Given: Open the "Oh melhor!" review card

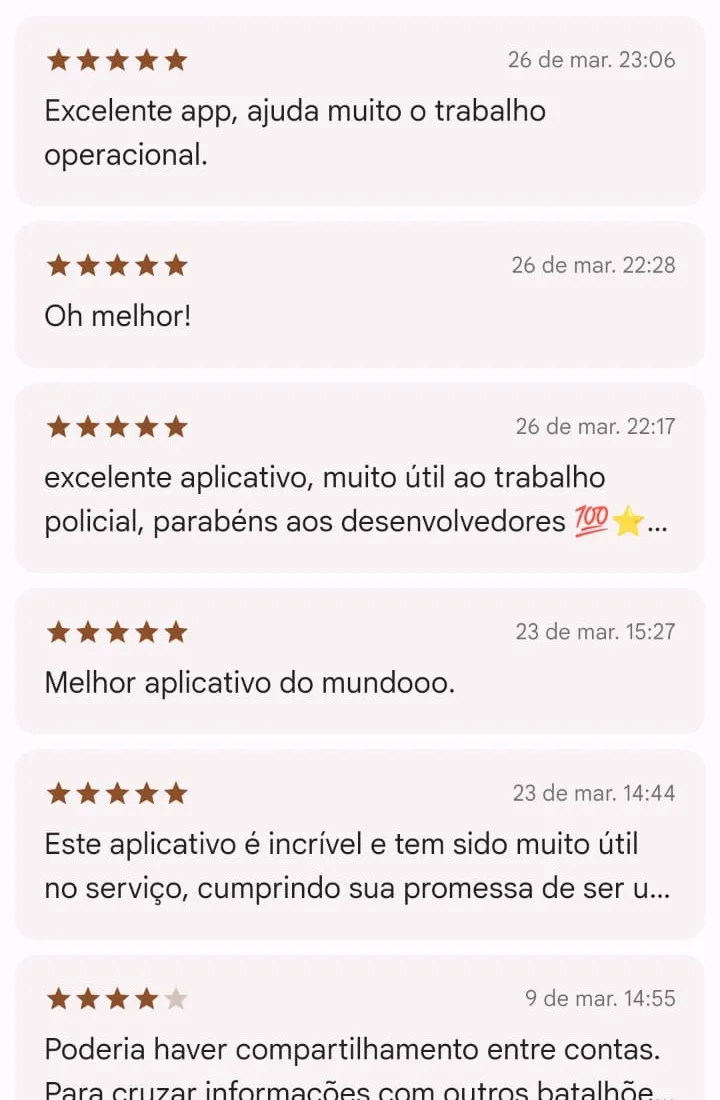Looking at the screenshot, I should coord(360,295).
